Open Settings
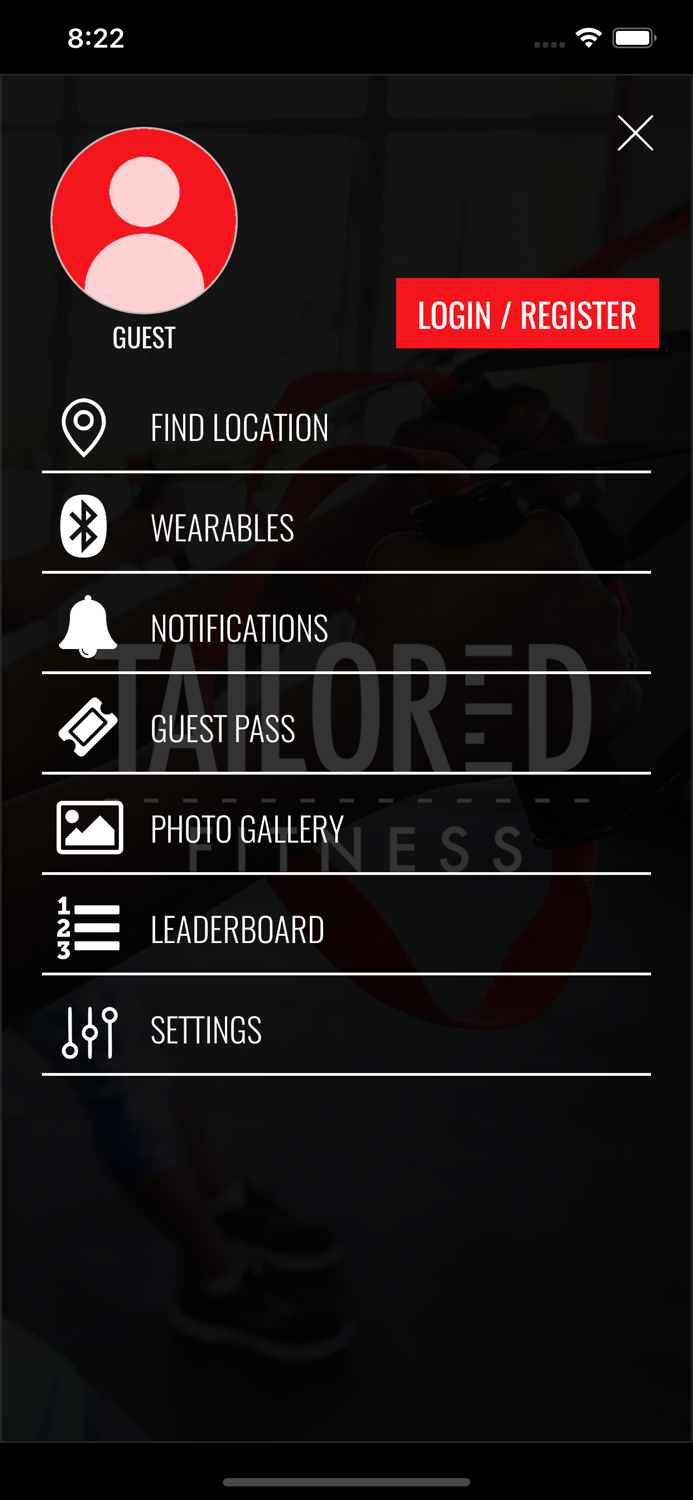 (206, 1030)
